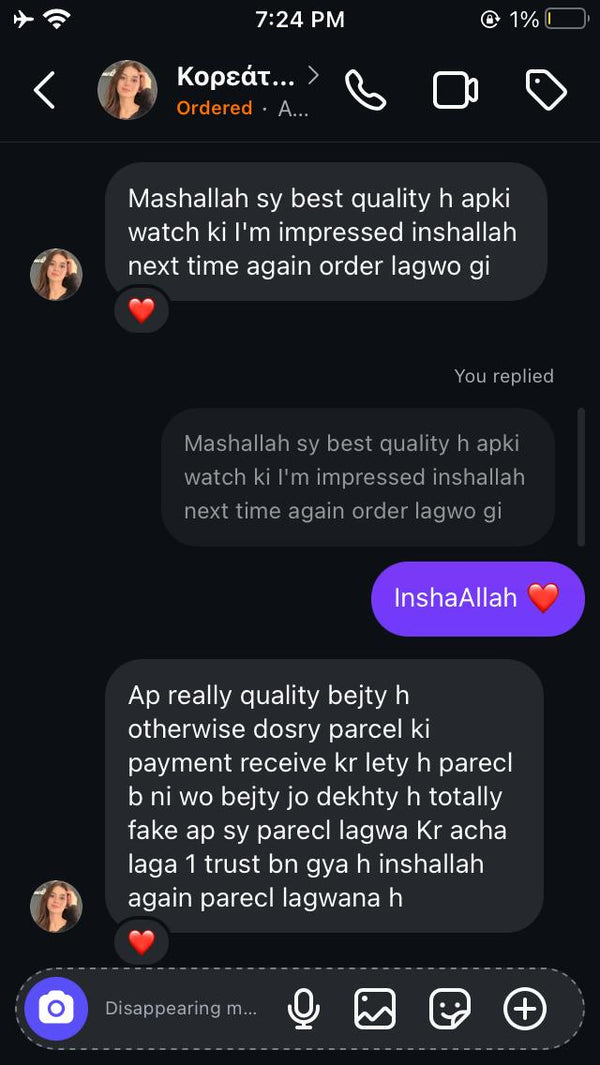Open the sticker picker
This screenshot has height=1065, width=600.
coord(450,1010)
